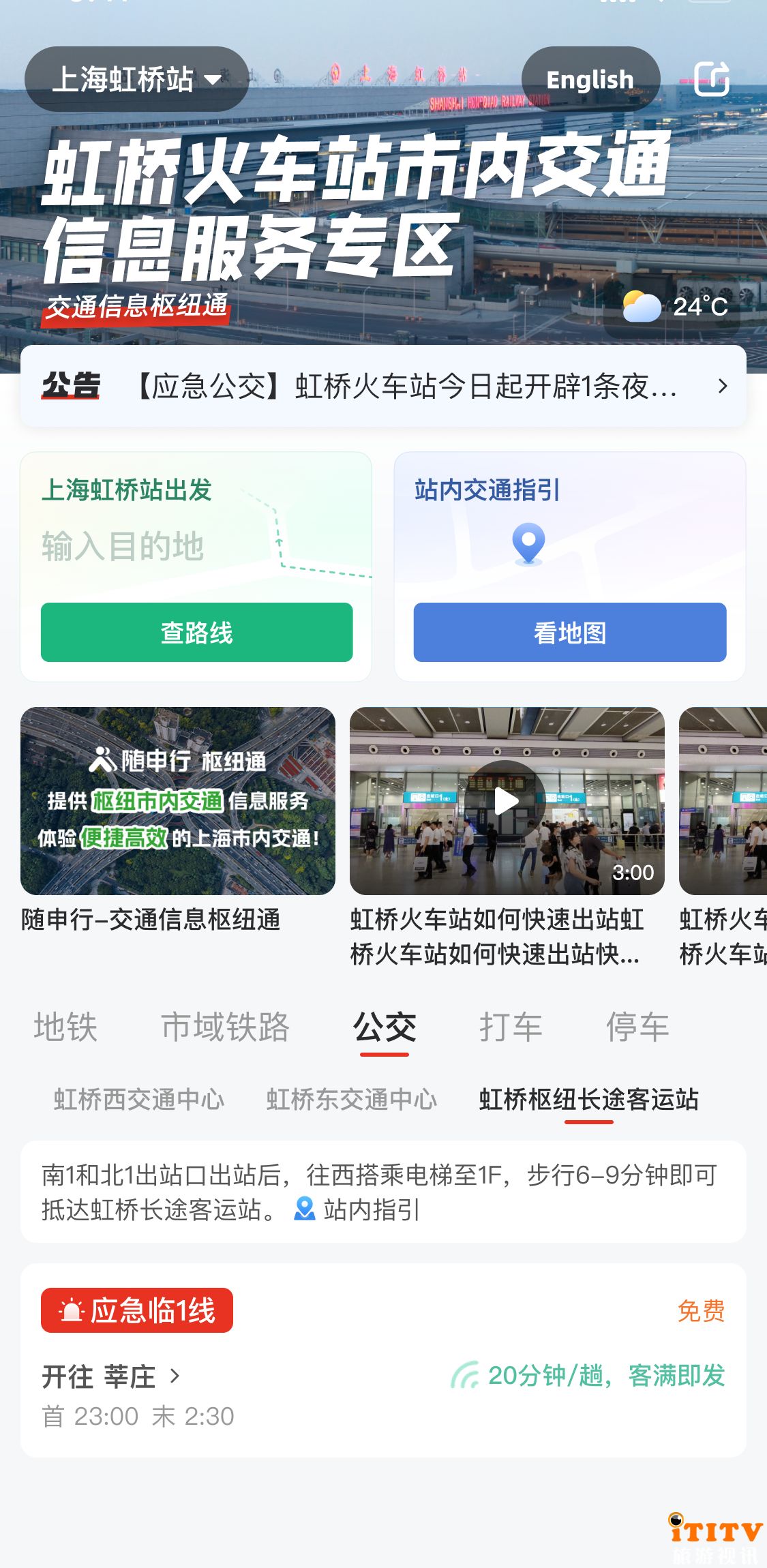Image resolution: width=767 pixels, height=1568 pixels.
Task: Open the 上海虹桥站 station dropdown
Action: (x=136, y=80)
